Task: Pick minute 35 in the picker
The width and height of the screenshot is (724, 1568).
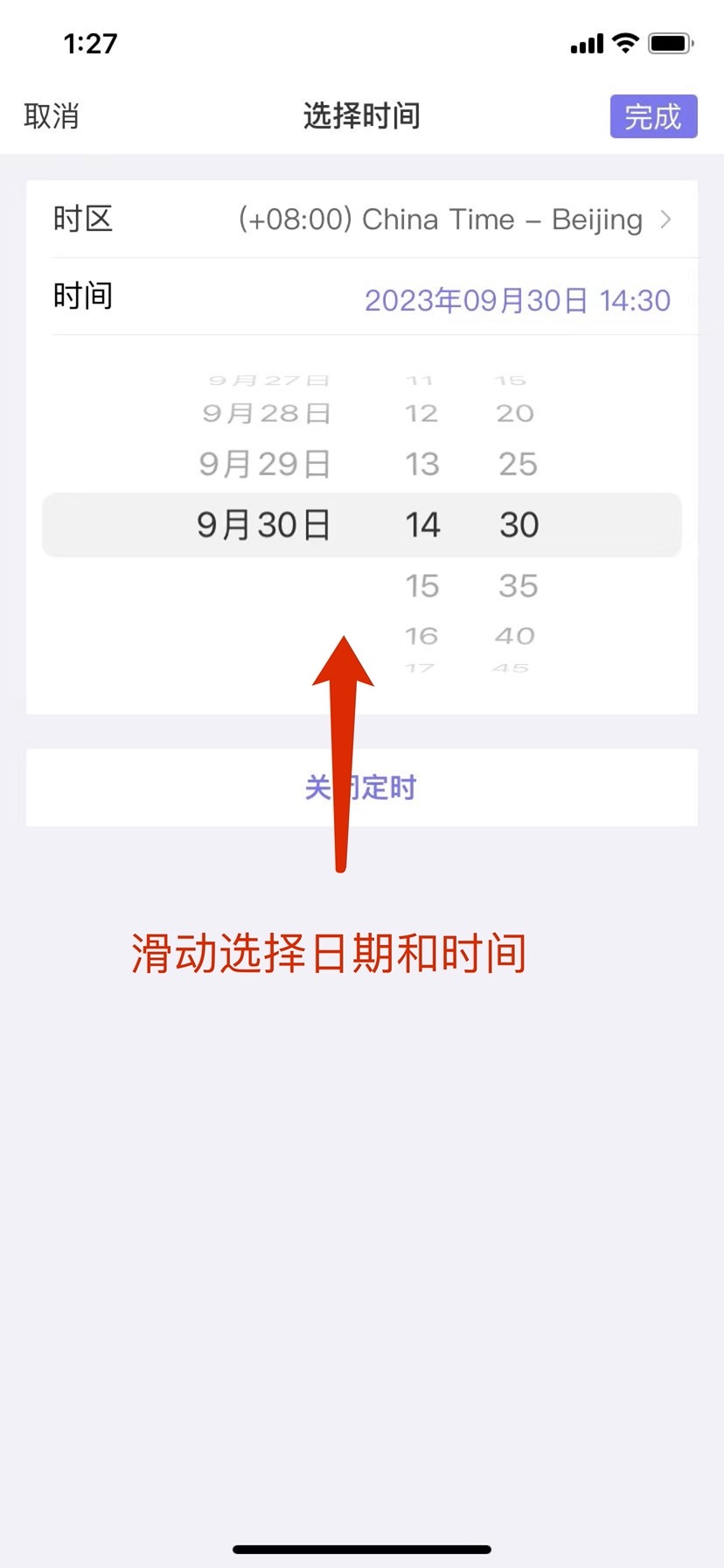Action: pyautogui.click(x=518, y=585)
